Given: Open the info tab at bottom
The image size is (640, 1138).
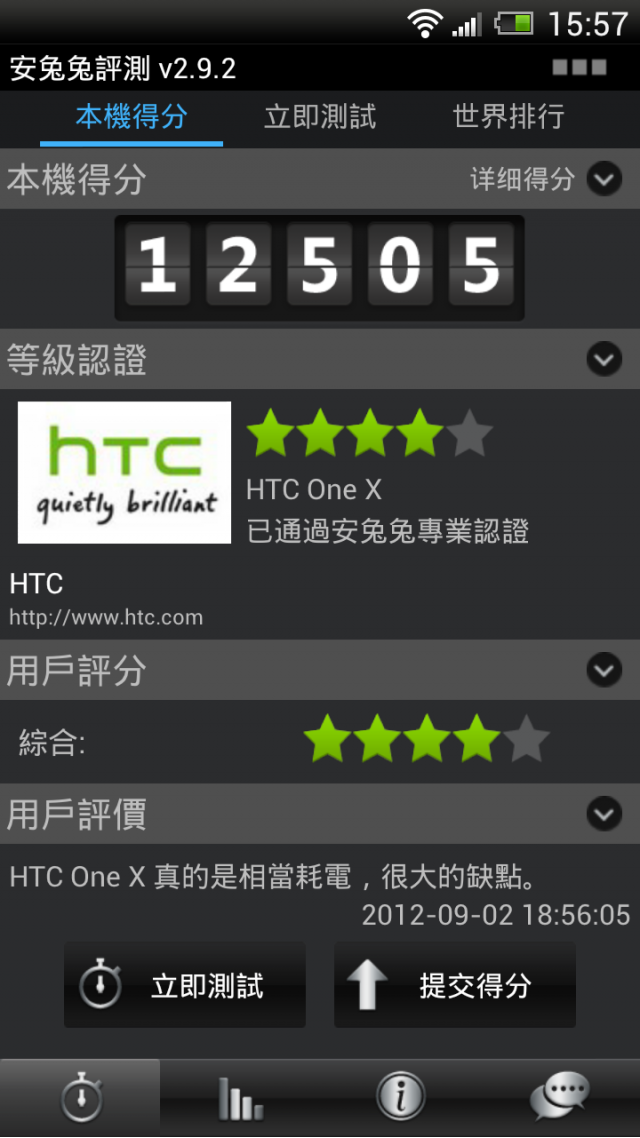Looking at the screenshot, I should tap(400, 1098).
